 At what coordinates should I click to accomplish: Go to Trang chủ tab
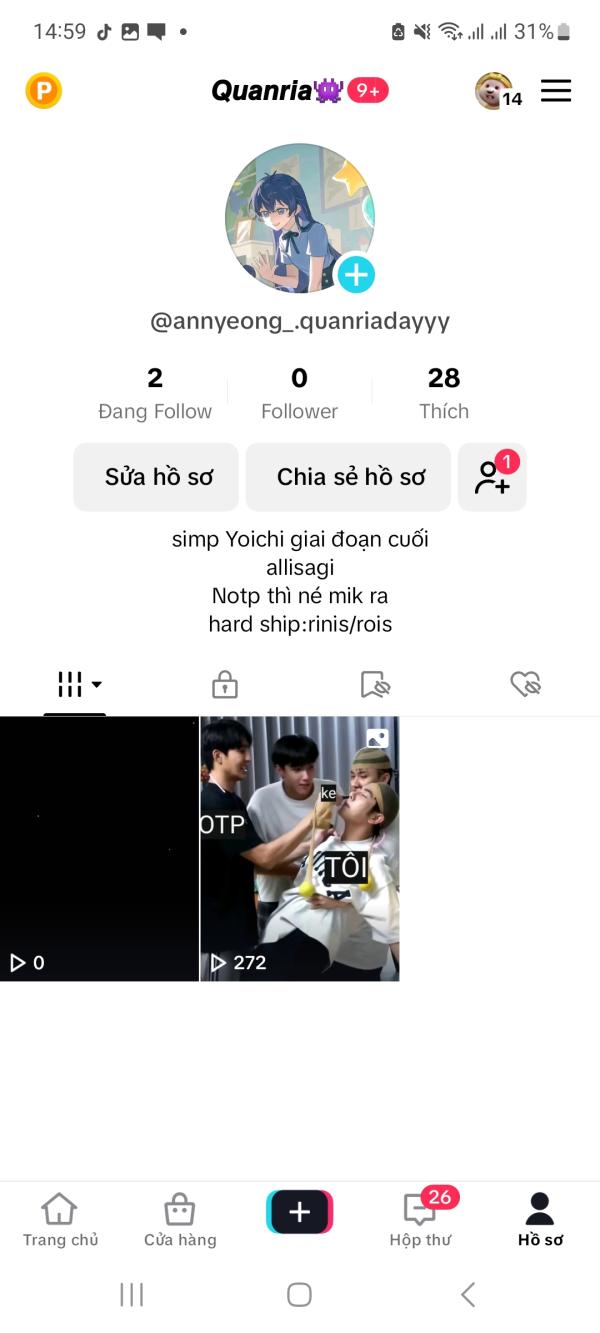click(x=60, y=1220)
